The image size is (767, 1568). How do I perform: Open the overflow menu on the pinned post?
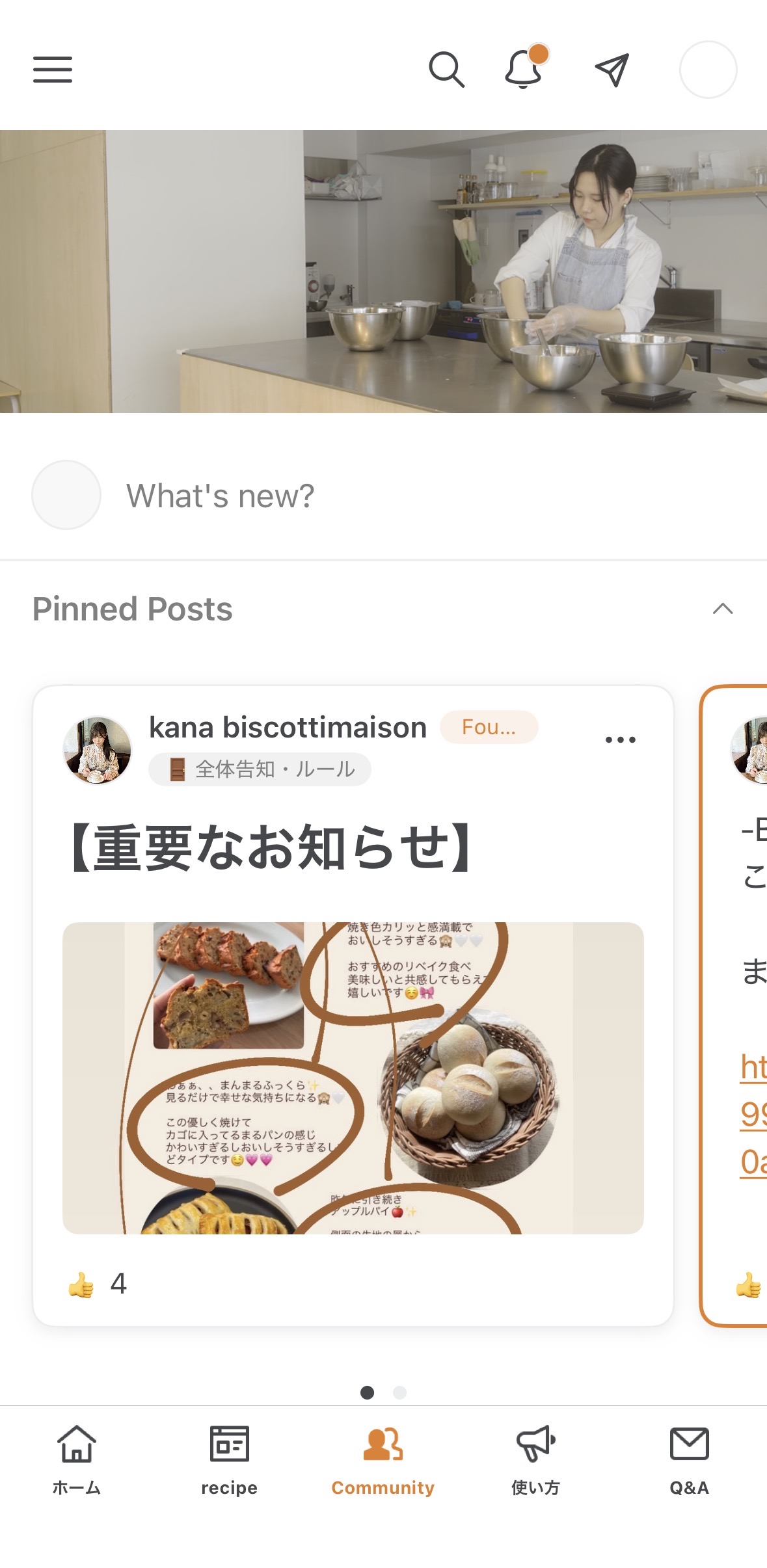tap(620, 739)
